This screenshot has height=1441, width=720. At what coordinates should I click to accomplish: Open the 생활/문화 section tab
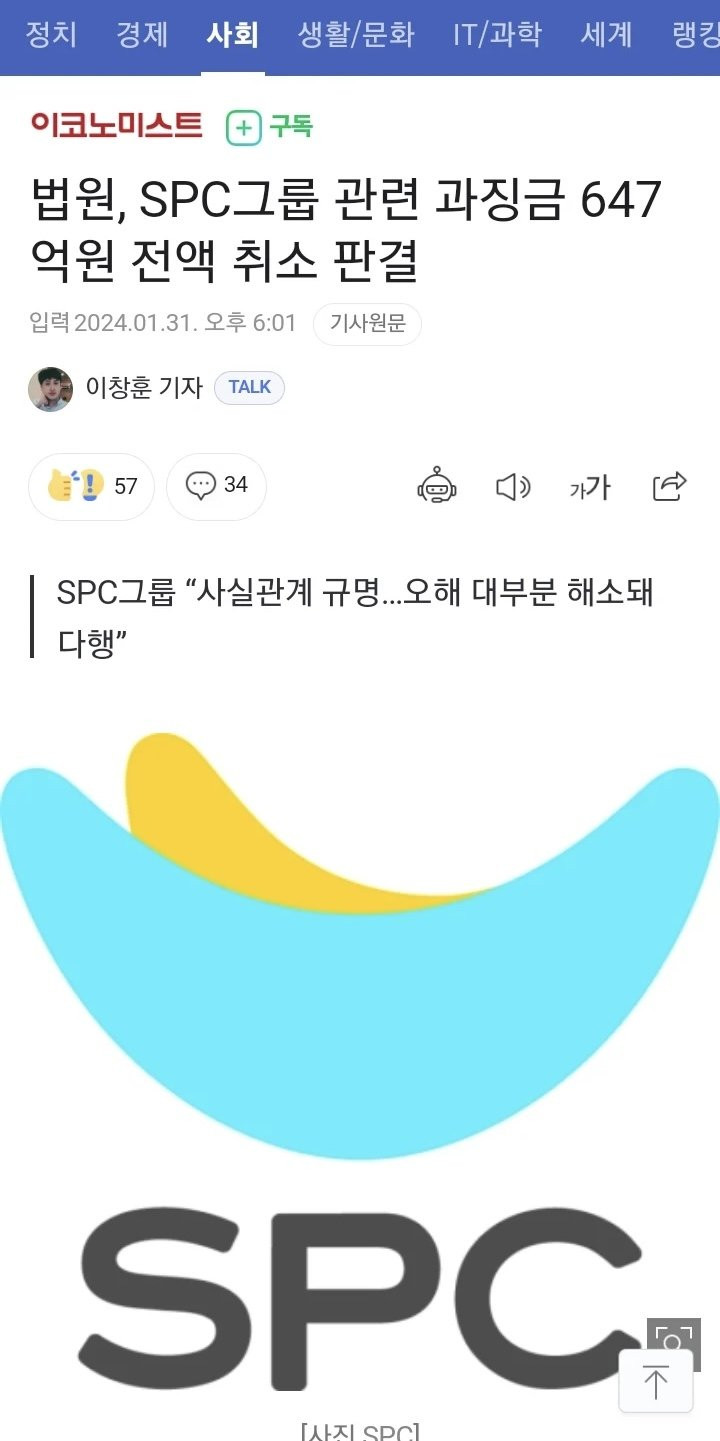point(355,35)
